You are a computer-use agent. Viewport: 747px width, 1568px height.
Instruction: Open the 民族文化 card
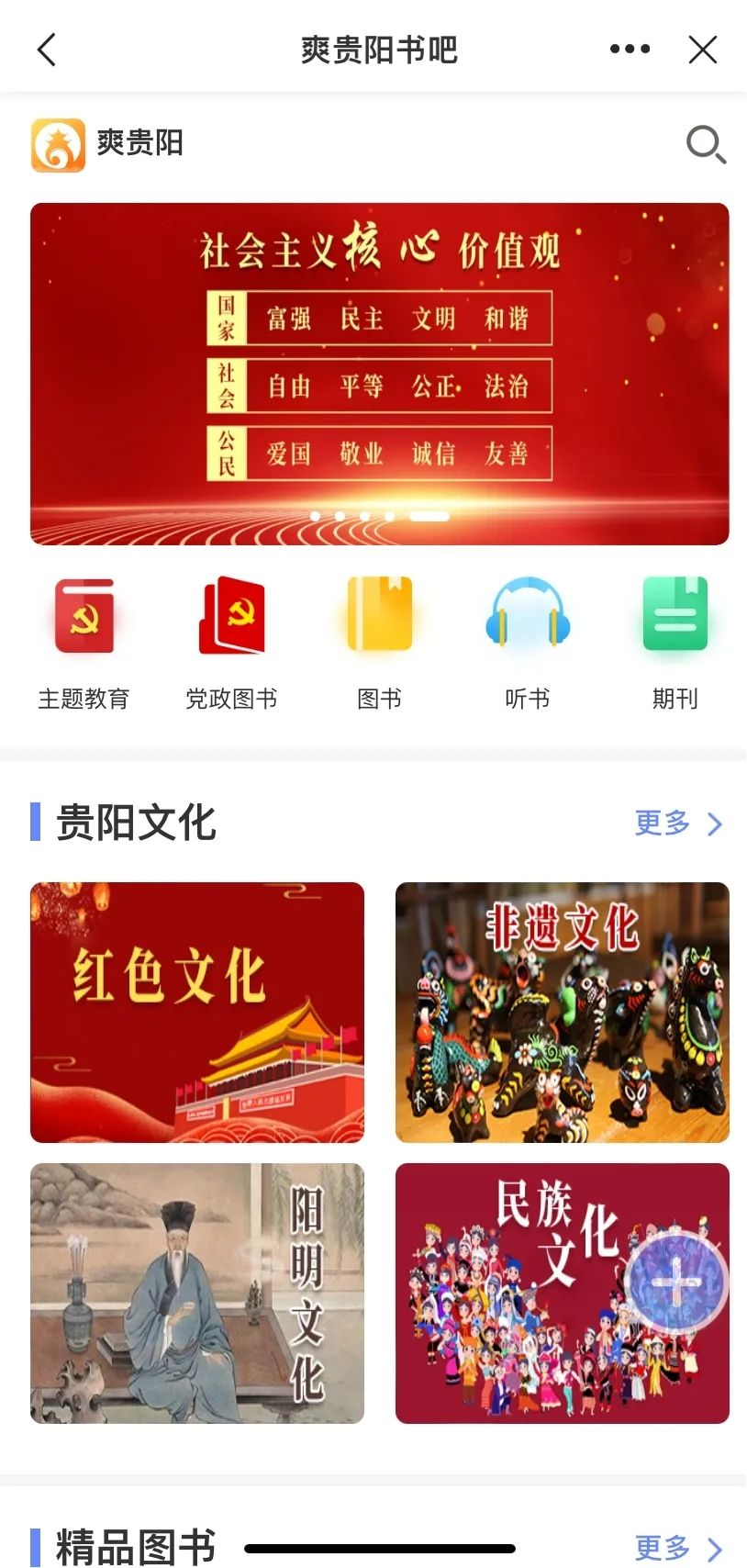[514, 1293]
